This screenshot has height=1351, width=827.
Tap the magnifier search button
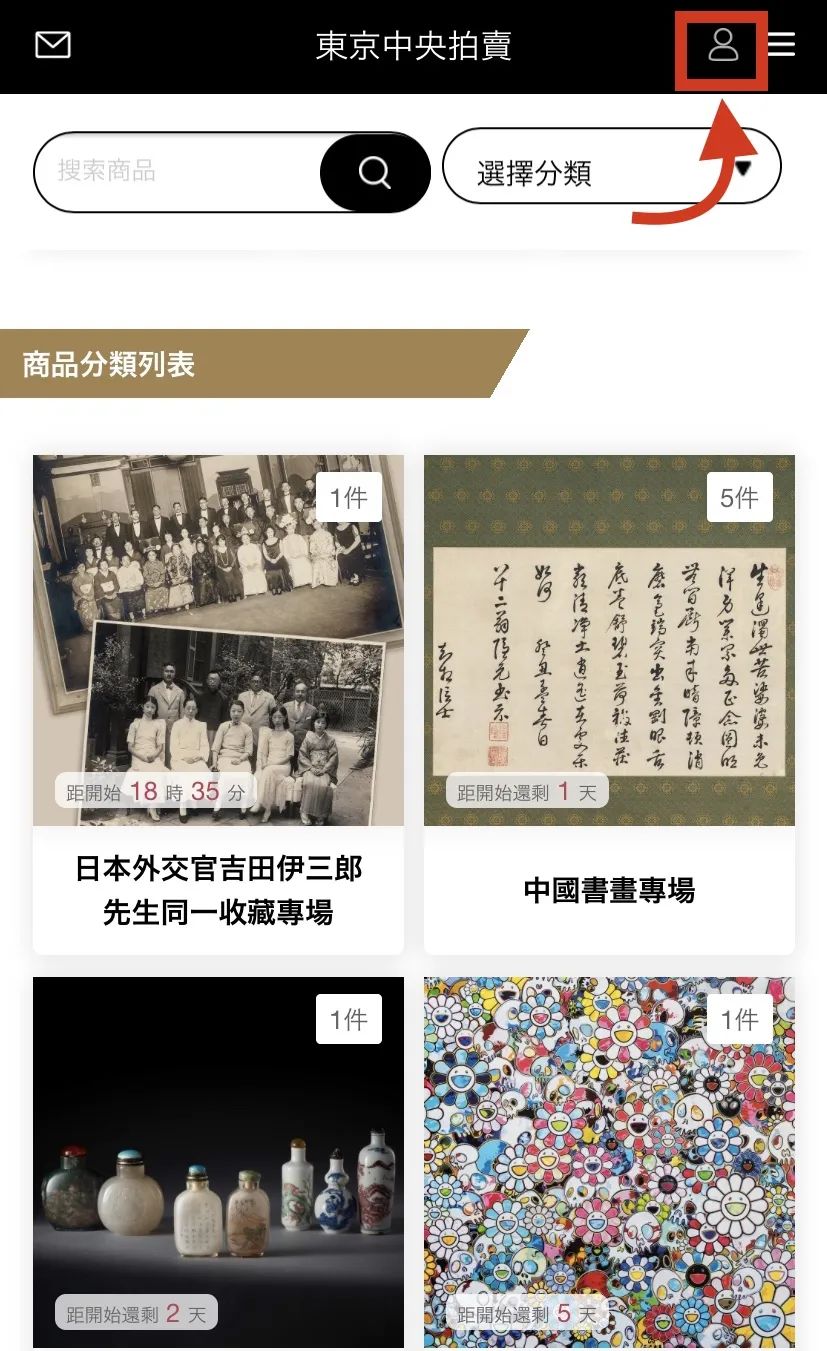coord(374,173)
